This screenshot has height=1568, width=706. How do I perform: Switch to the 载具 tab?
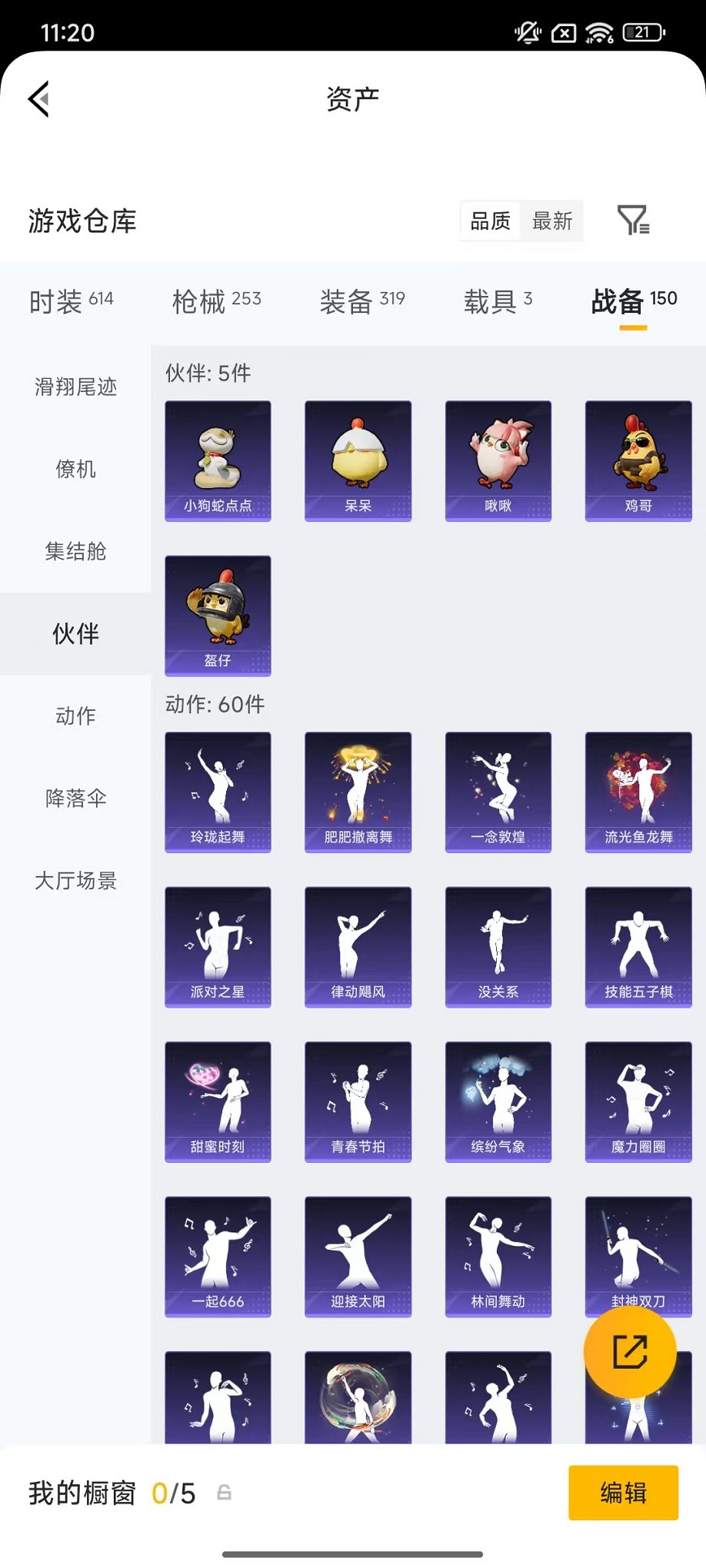498,301
